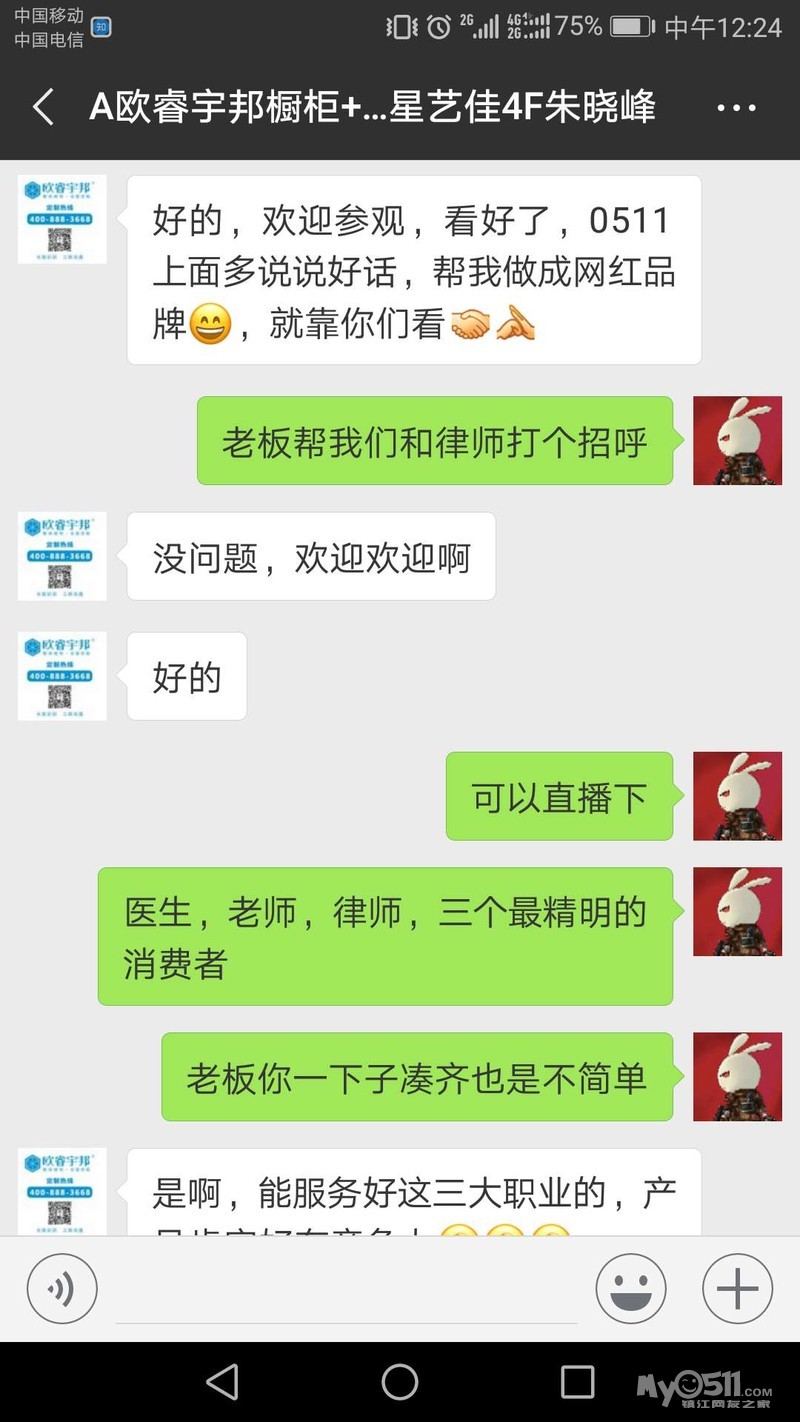Switch to voice message input
This screenshot has height=1422, width=800.
point(62,1290)
